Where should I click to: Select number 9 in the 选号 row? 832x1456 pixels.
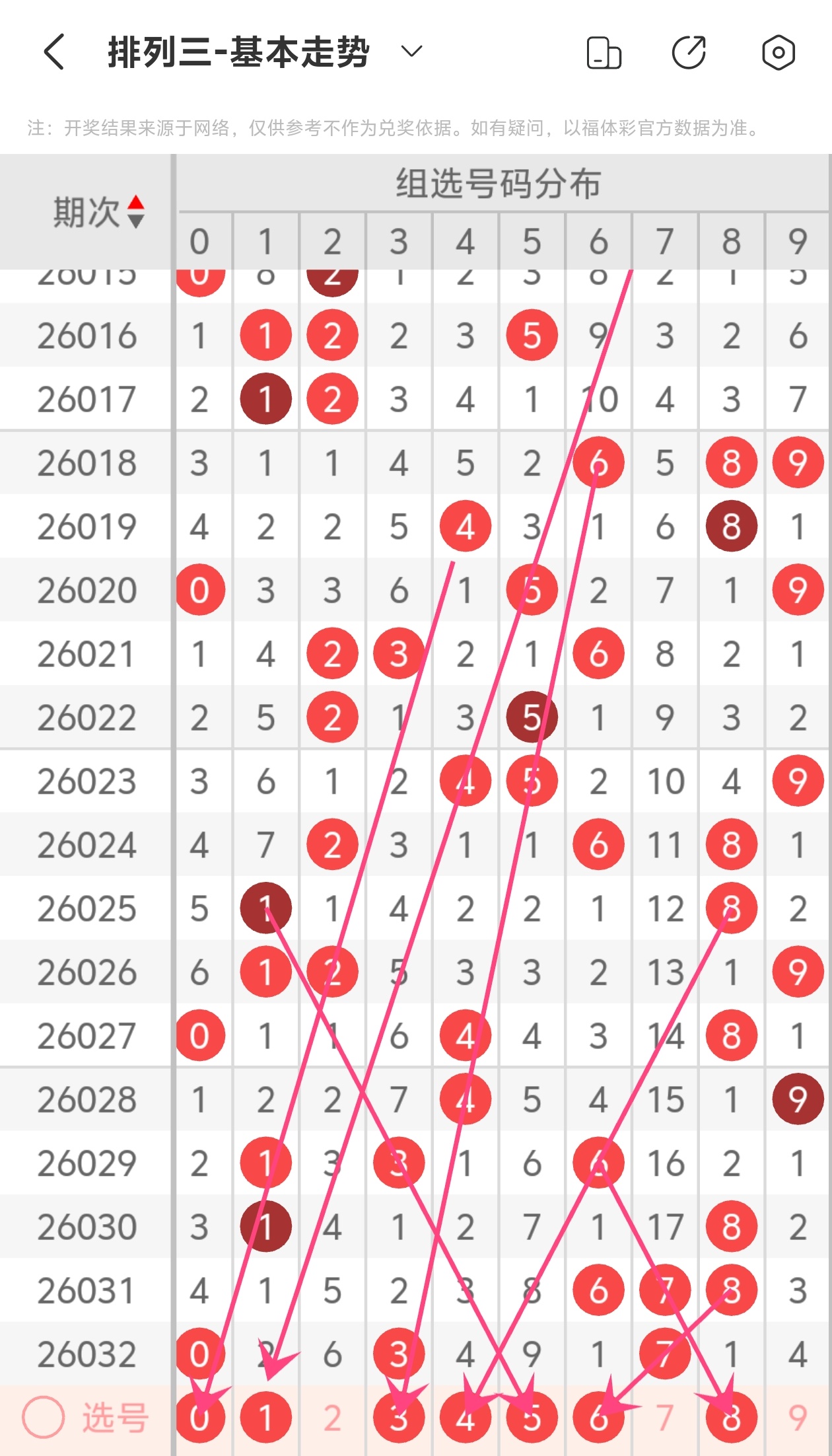point(798,1418)
